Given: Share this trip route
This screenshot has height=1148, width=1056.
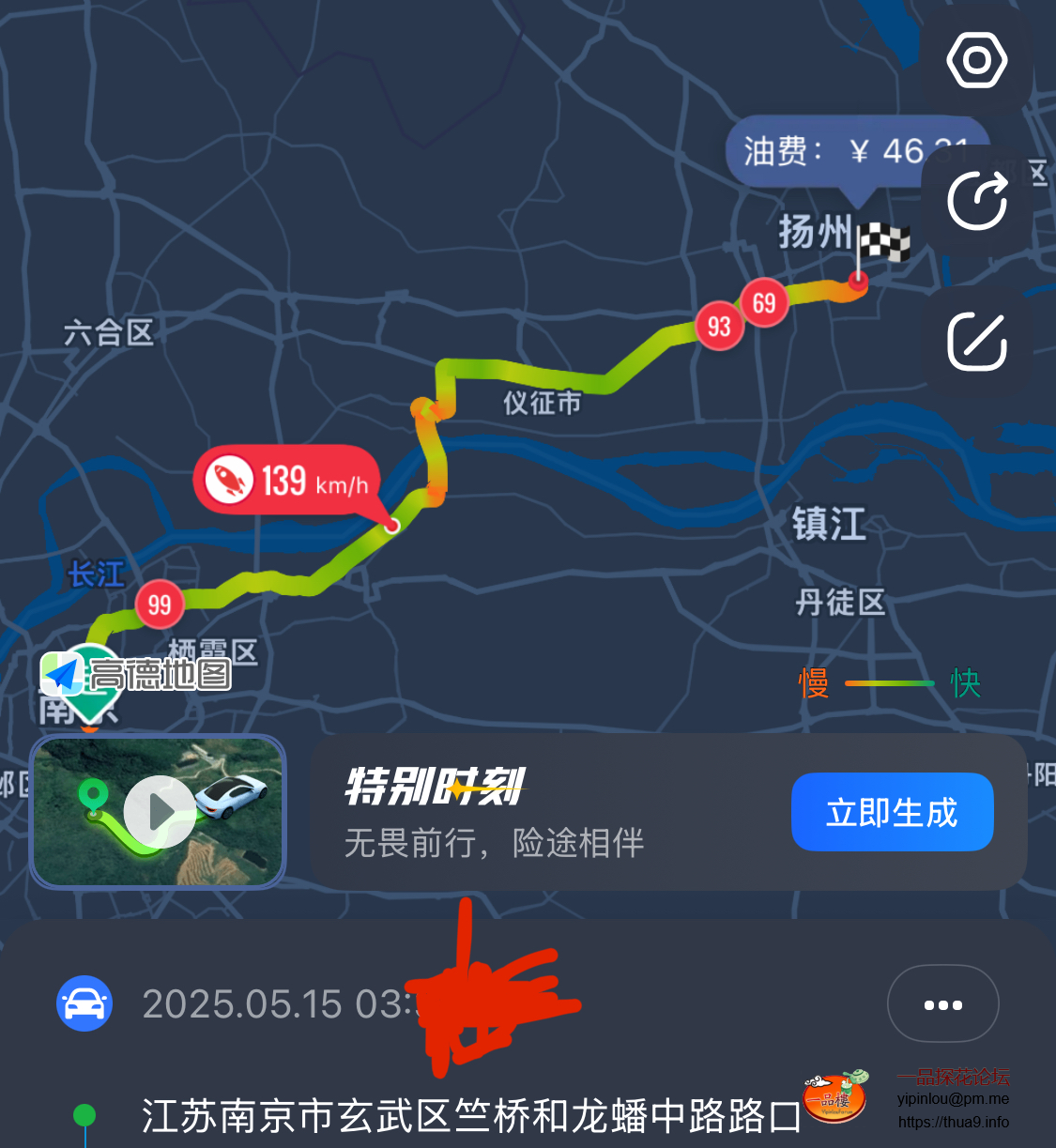Looking at the screenshot, I should pyautogui.click(x=977, y=201).
